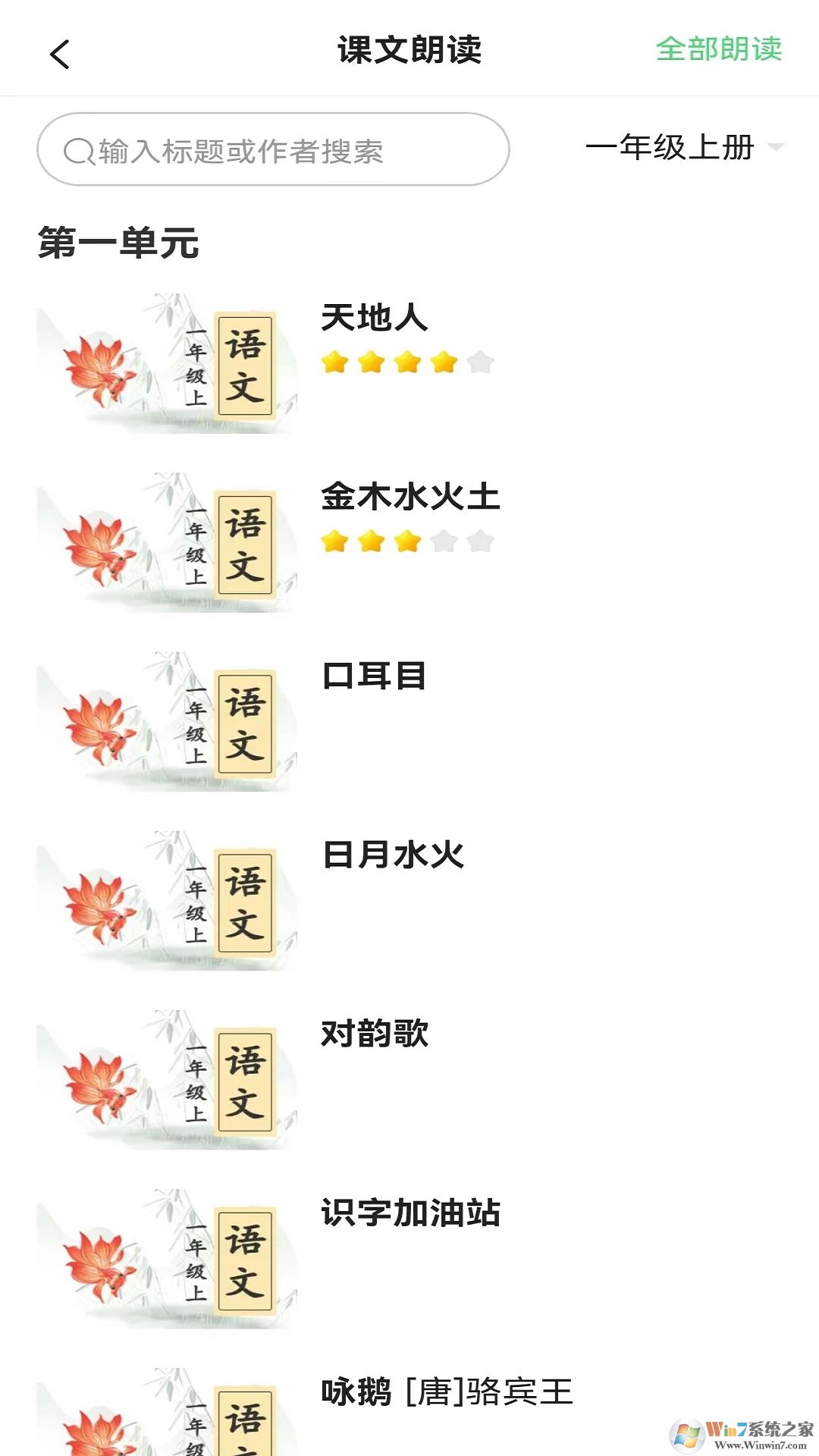Select the 口耳目 lesson
Image resolution: width=819 pixels, height=1456 pixels.
[x=375, y=676]
